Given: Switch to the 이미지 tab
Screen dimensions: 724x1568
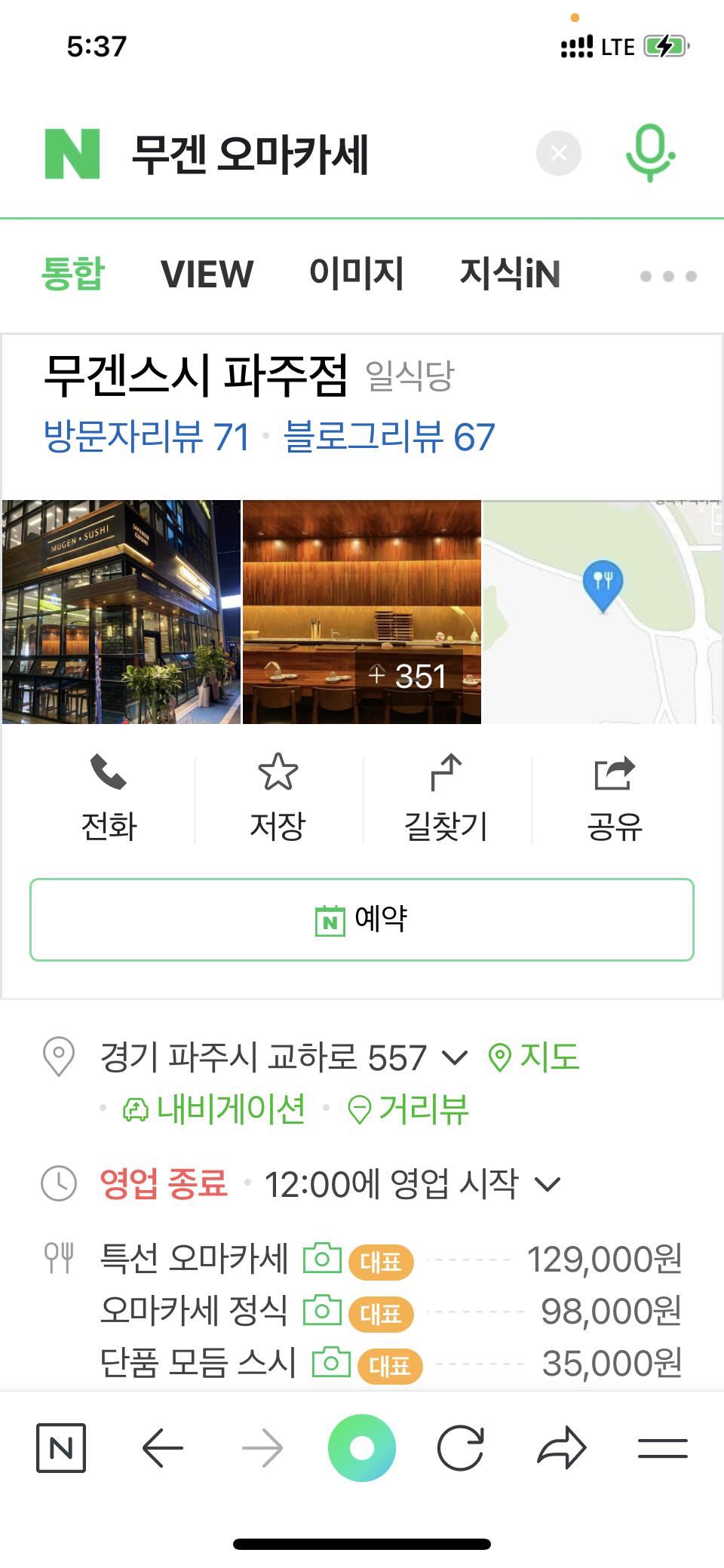Looking at the screenshot, I should point(356,274).
